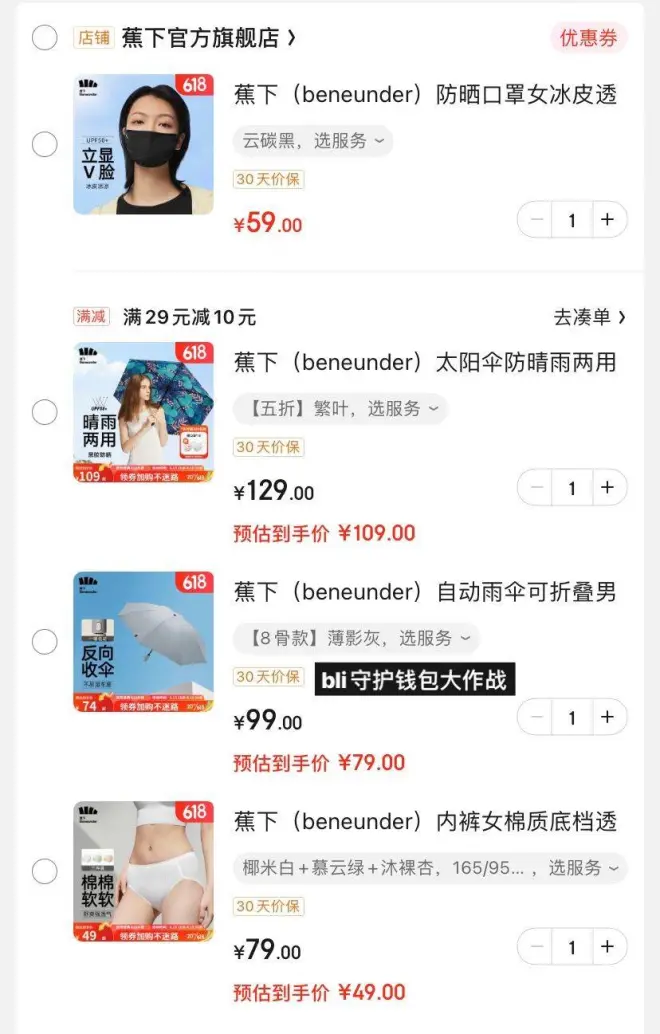
Task: Tick the 自动雨伞可折叠 item checkbox
Action: tap(45, 641)
